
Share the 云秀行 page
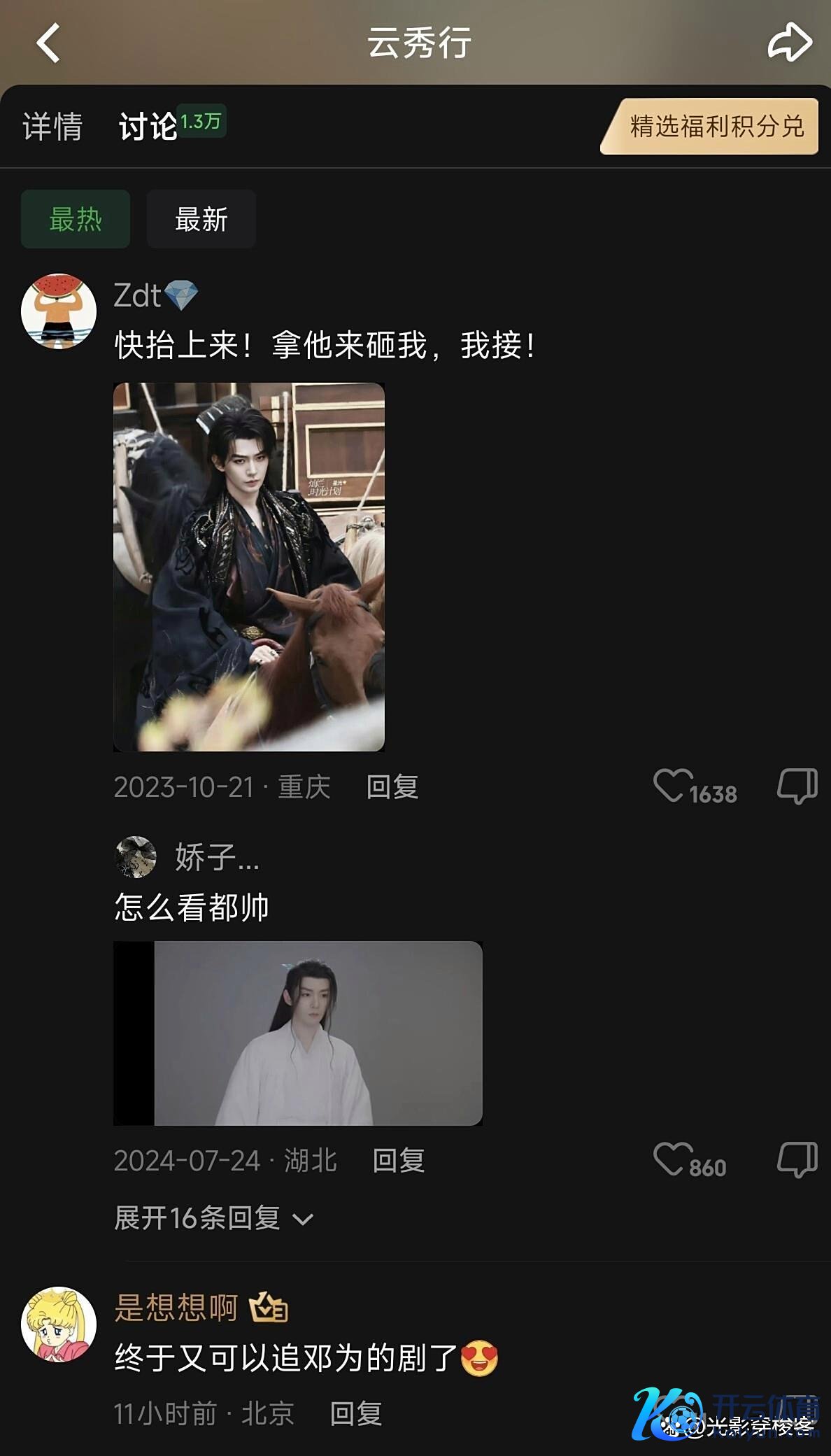point(790,43)
